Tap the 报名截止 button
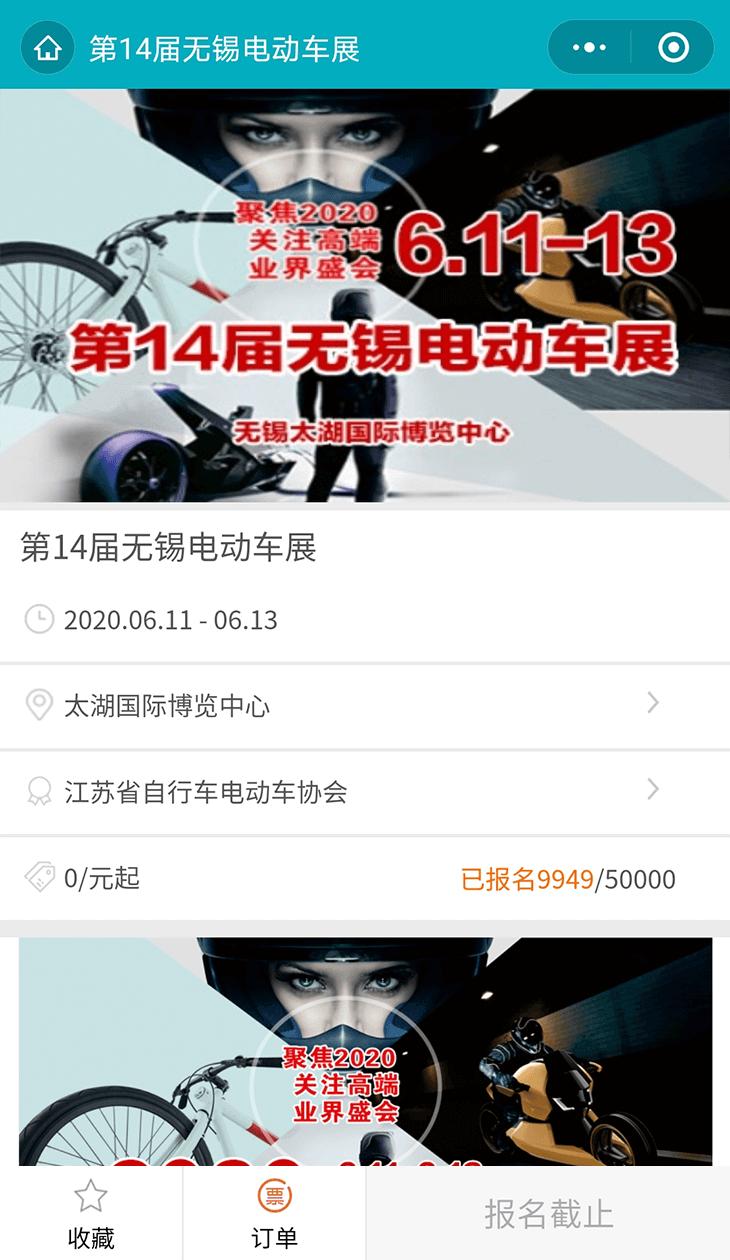 (x=548, y=1213)
